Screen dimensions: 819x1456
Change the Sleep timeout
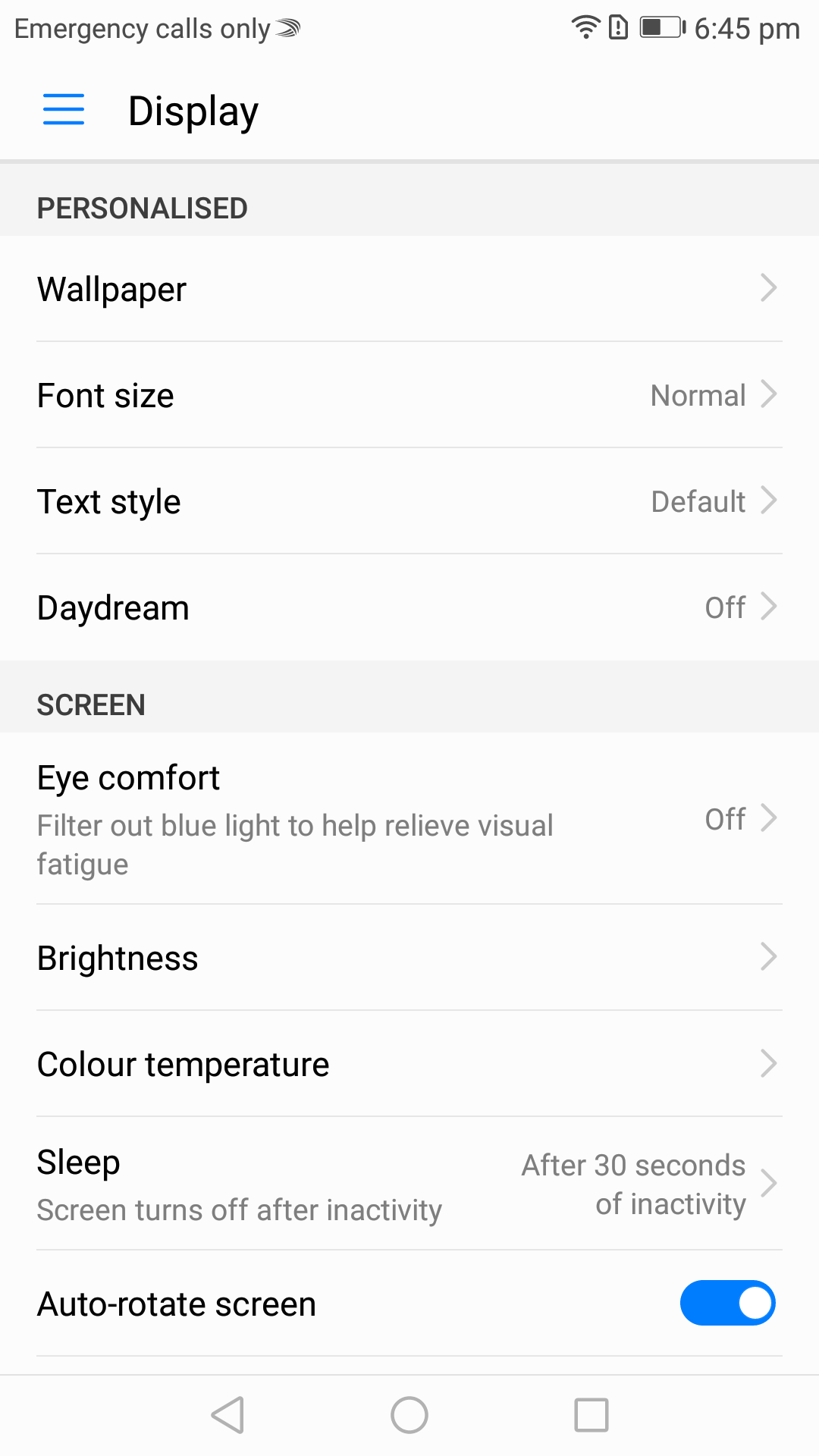[x=409, y=1184]
